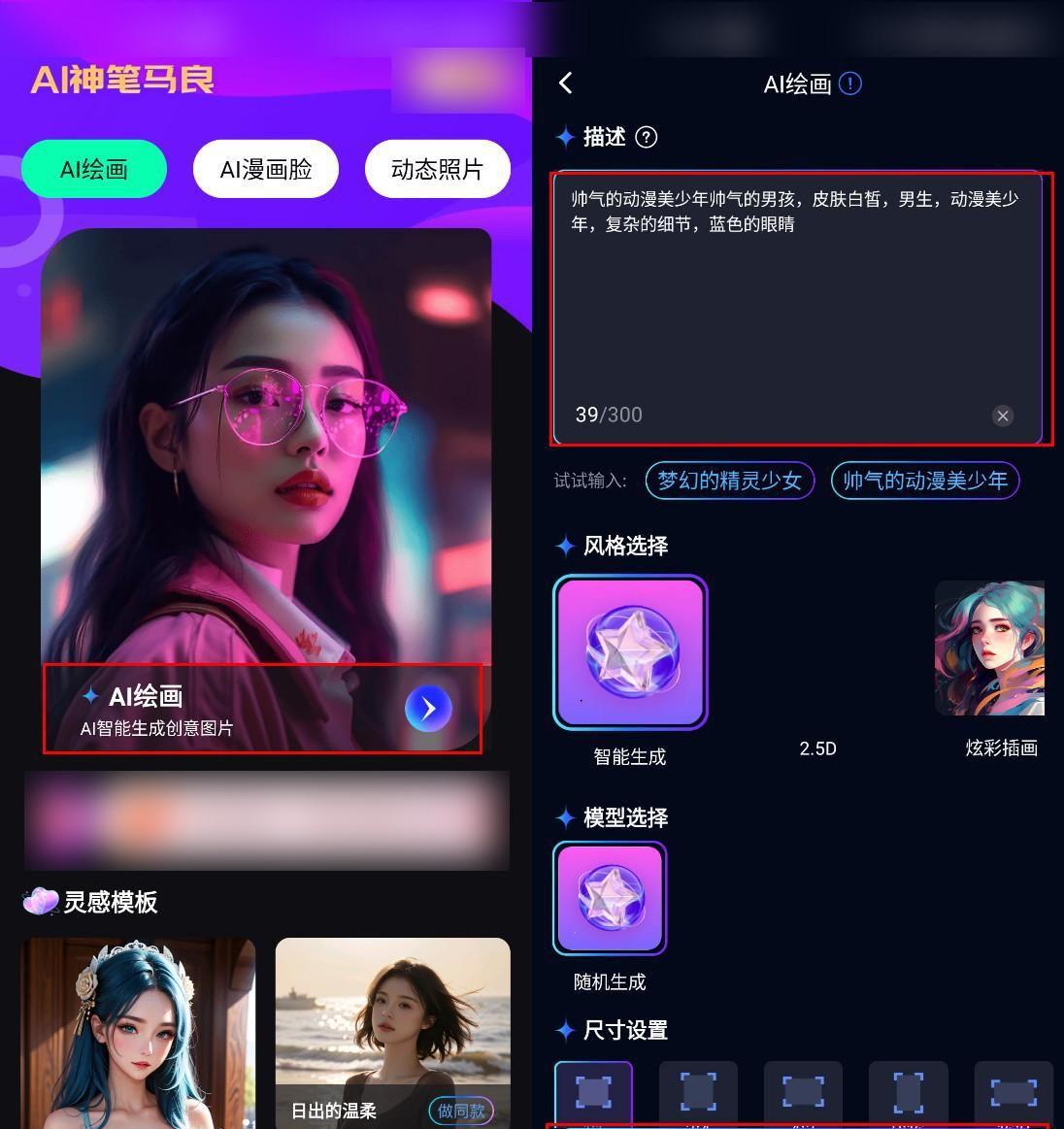
Task: Choose the 炫彩插画 style
Action: click(x=990, y=648)
